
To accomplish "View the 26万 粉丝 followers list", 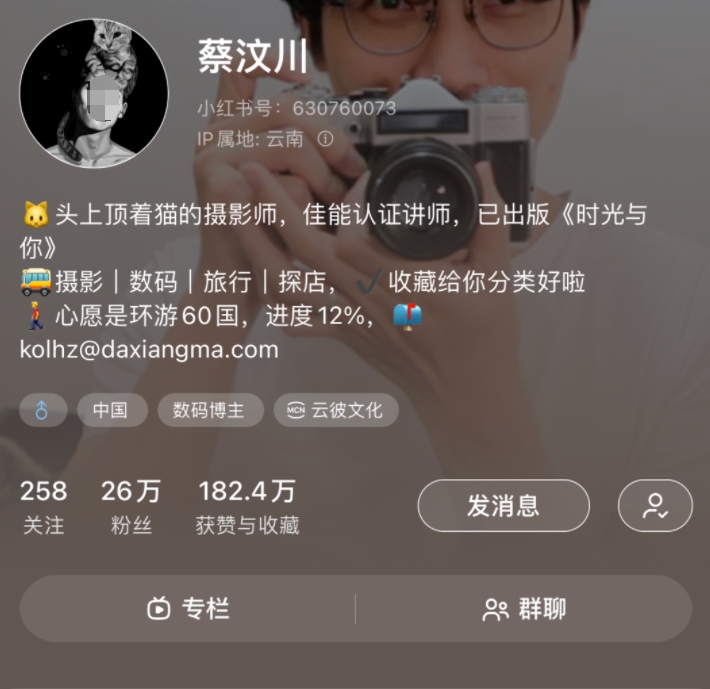I will click(x=131, y=506).
